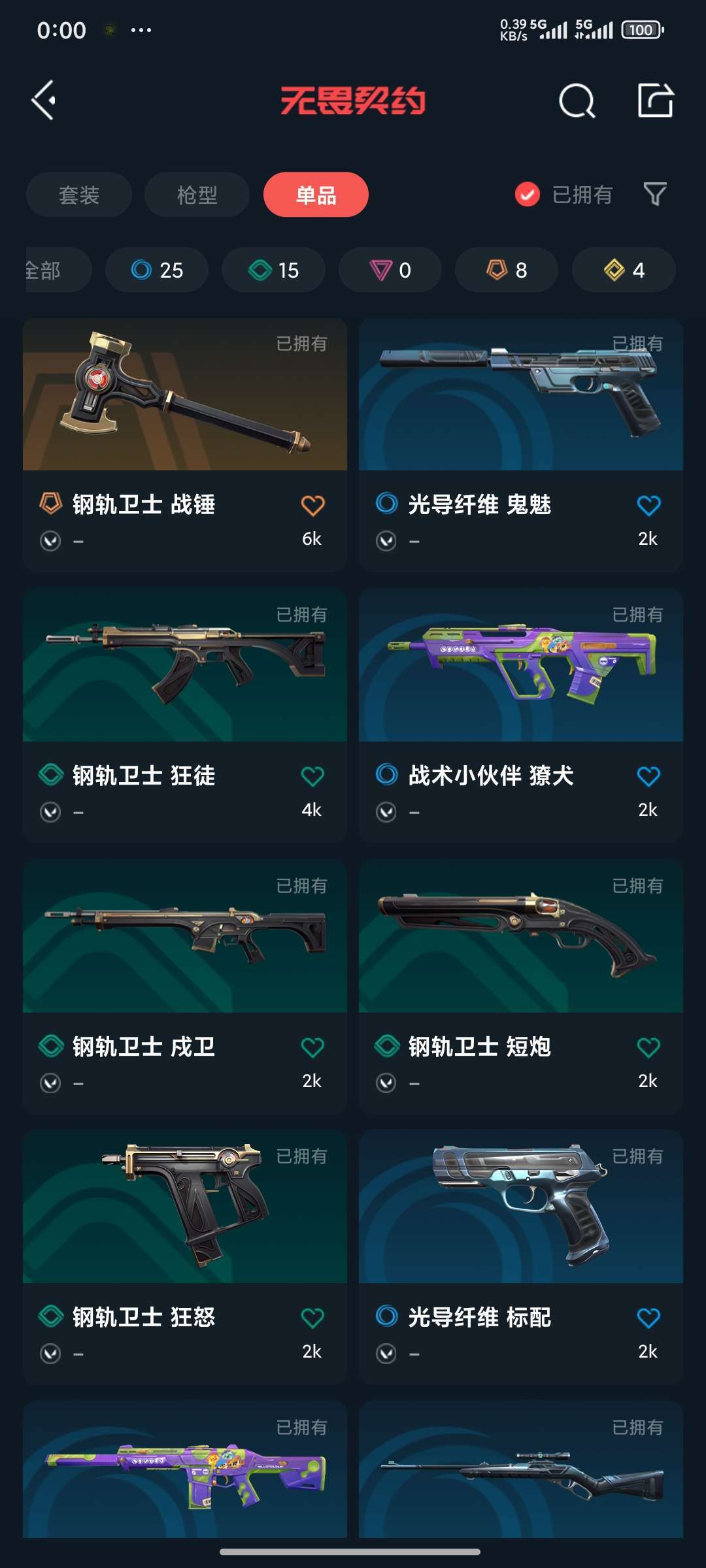The height and width of the screenshot is (1568, 706).
Task: Tap the share icon in the header
Action: point(655,101)
